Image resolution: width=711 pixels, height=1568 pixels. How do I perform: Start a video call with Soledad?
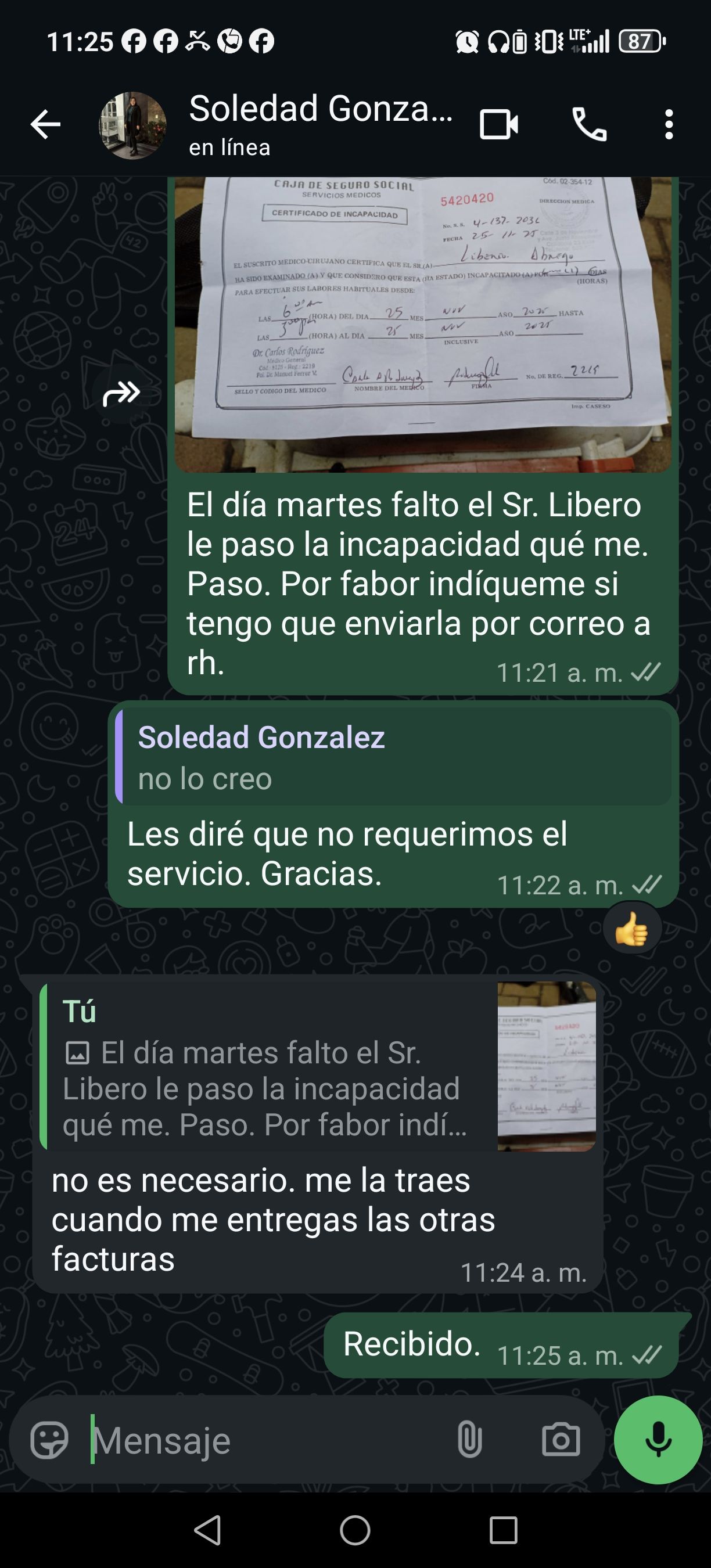[x=498, y=125]
